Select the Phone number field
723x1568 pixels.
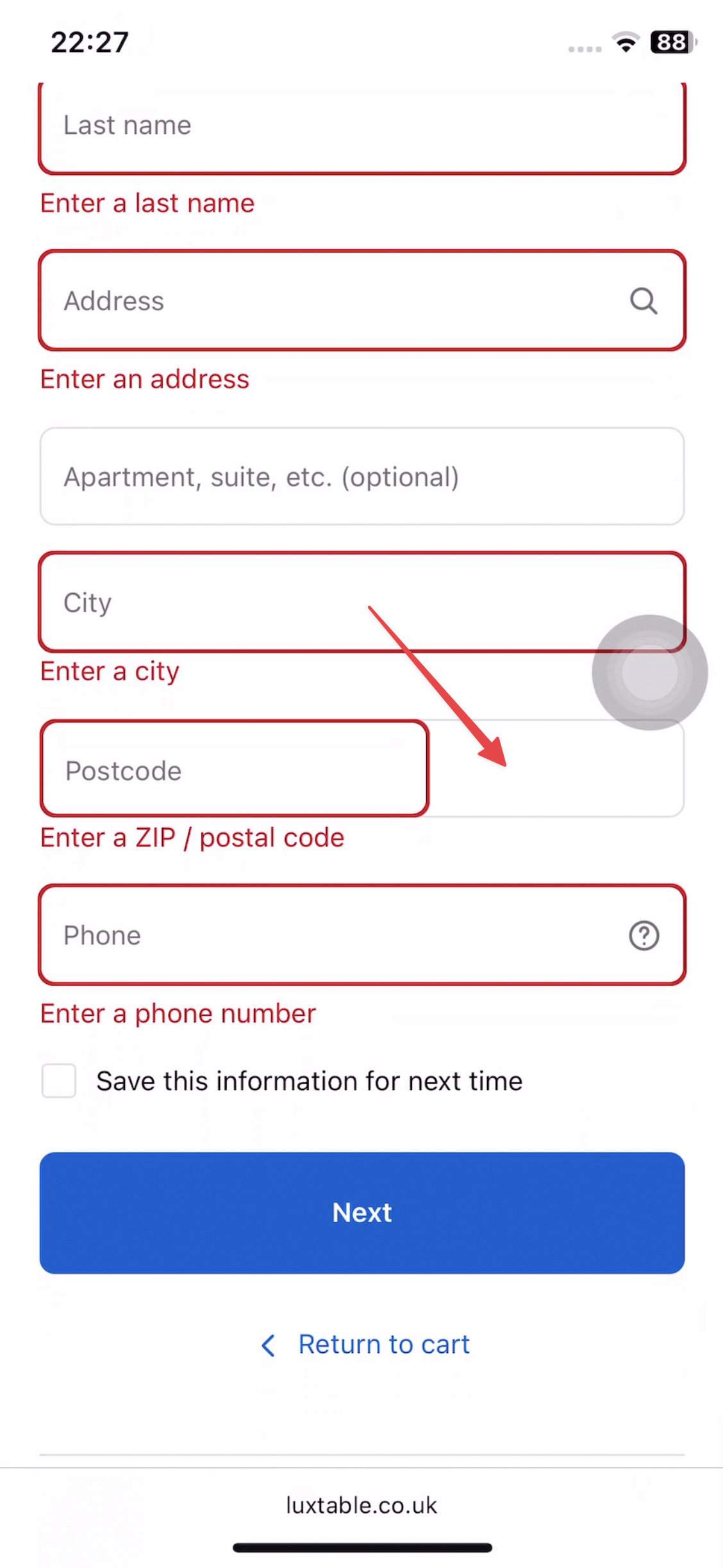(x=333, y=936)
